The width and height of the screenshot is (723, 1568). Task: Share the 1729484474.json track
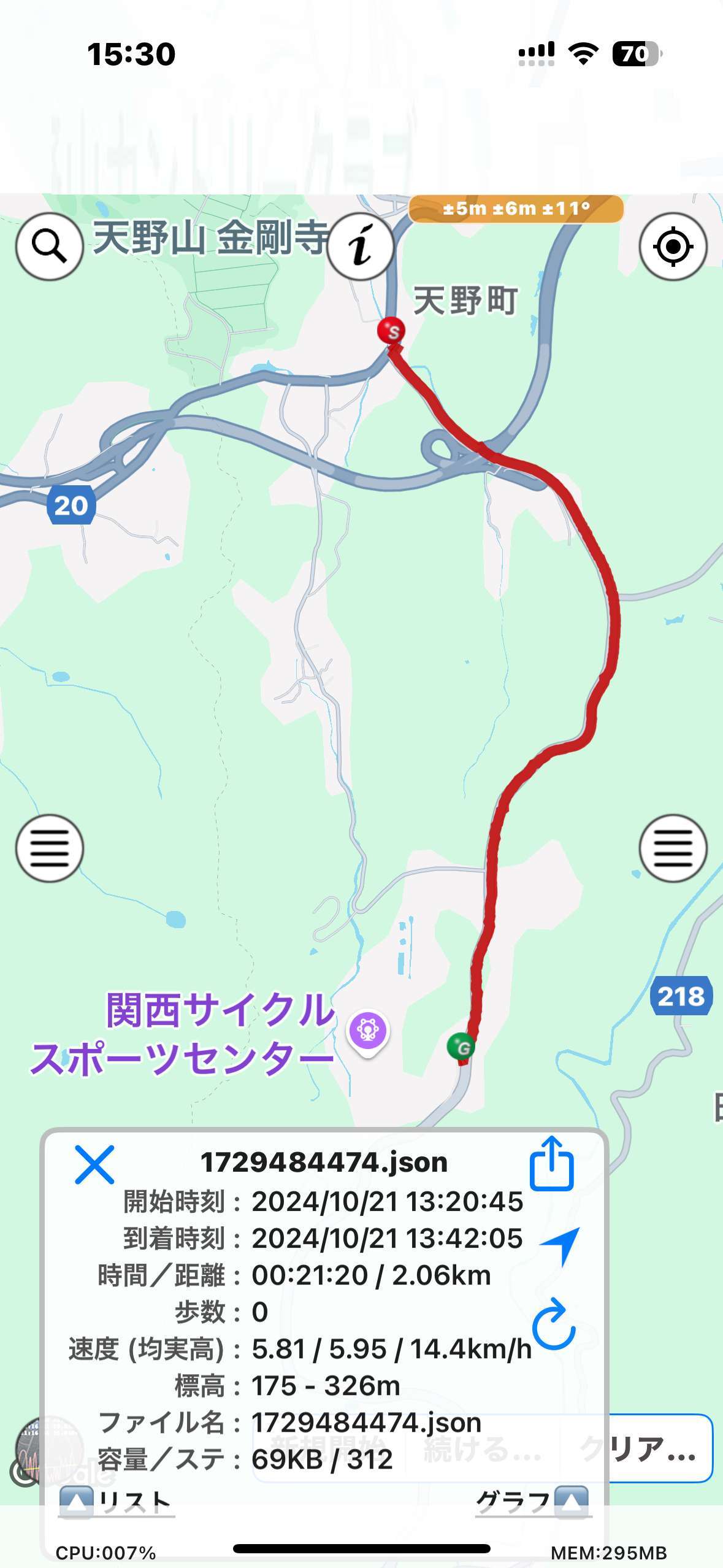(551, 1164)
